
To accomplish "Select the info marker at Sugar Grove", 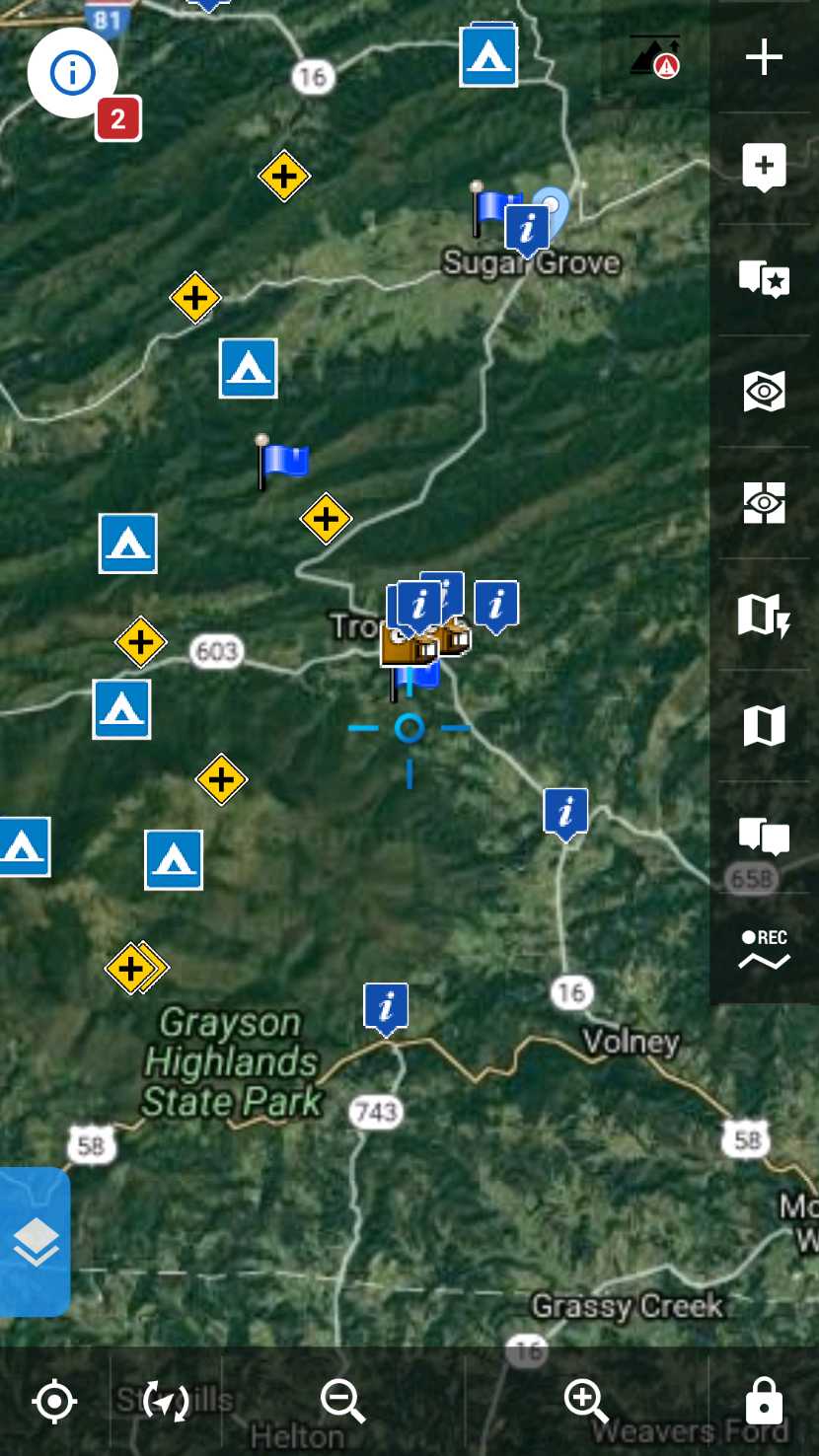I will [527, 230].
